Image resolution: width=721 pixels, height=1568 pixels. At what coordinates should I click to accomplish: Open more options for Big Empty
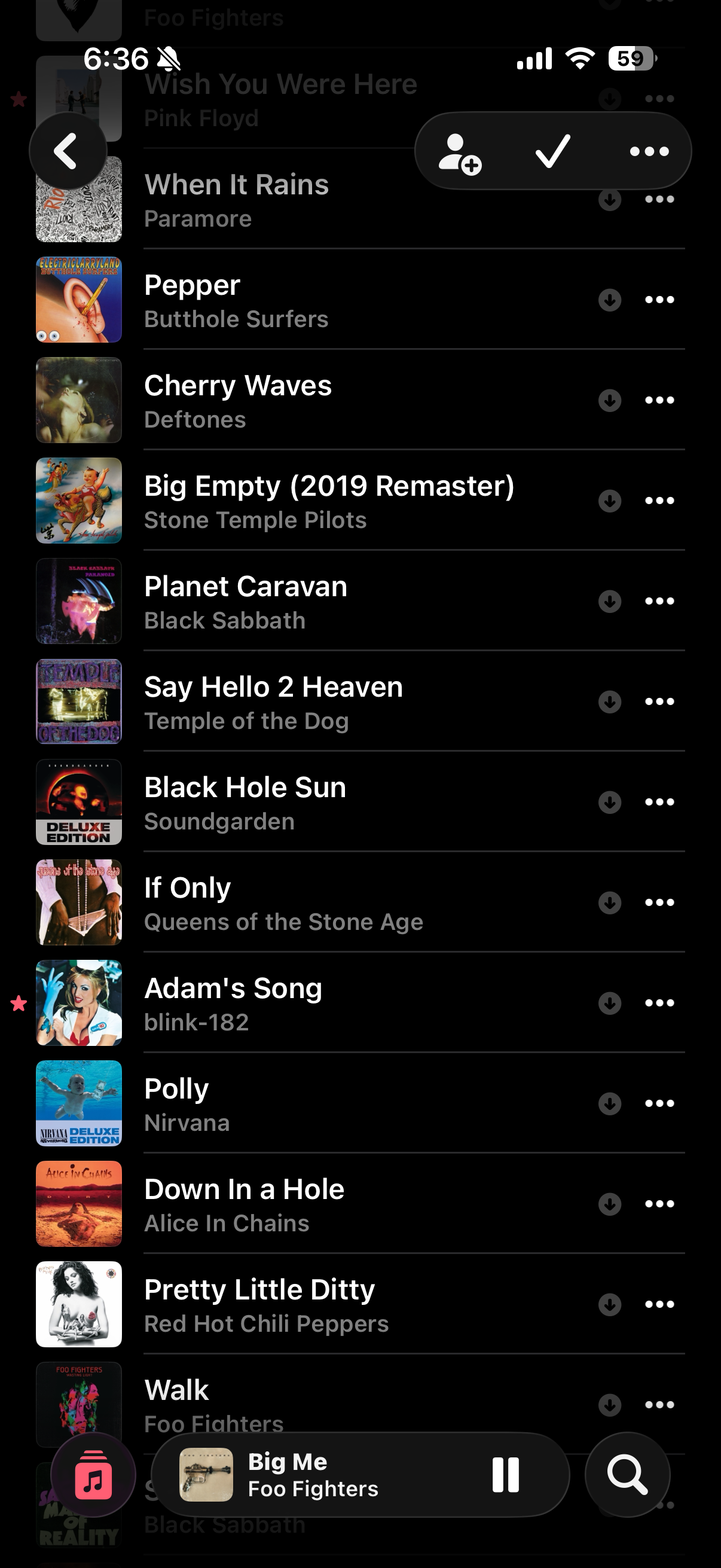659,501
